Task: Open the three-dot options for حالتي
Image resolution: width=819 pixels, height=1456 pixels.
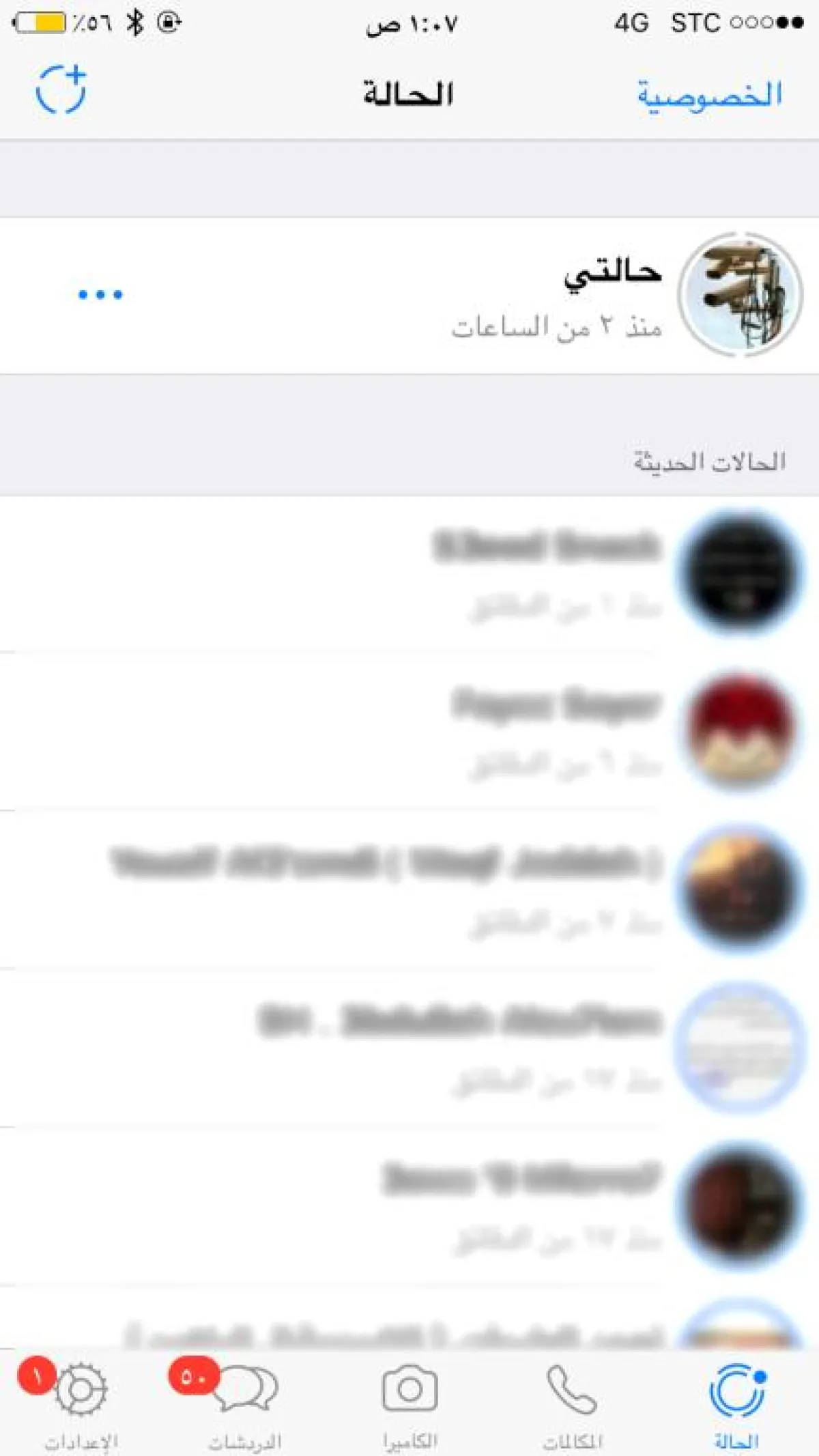Action: 100,295
